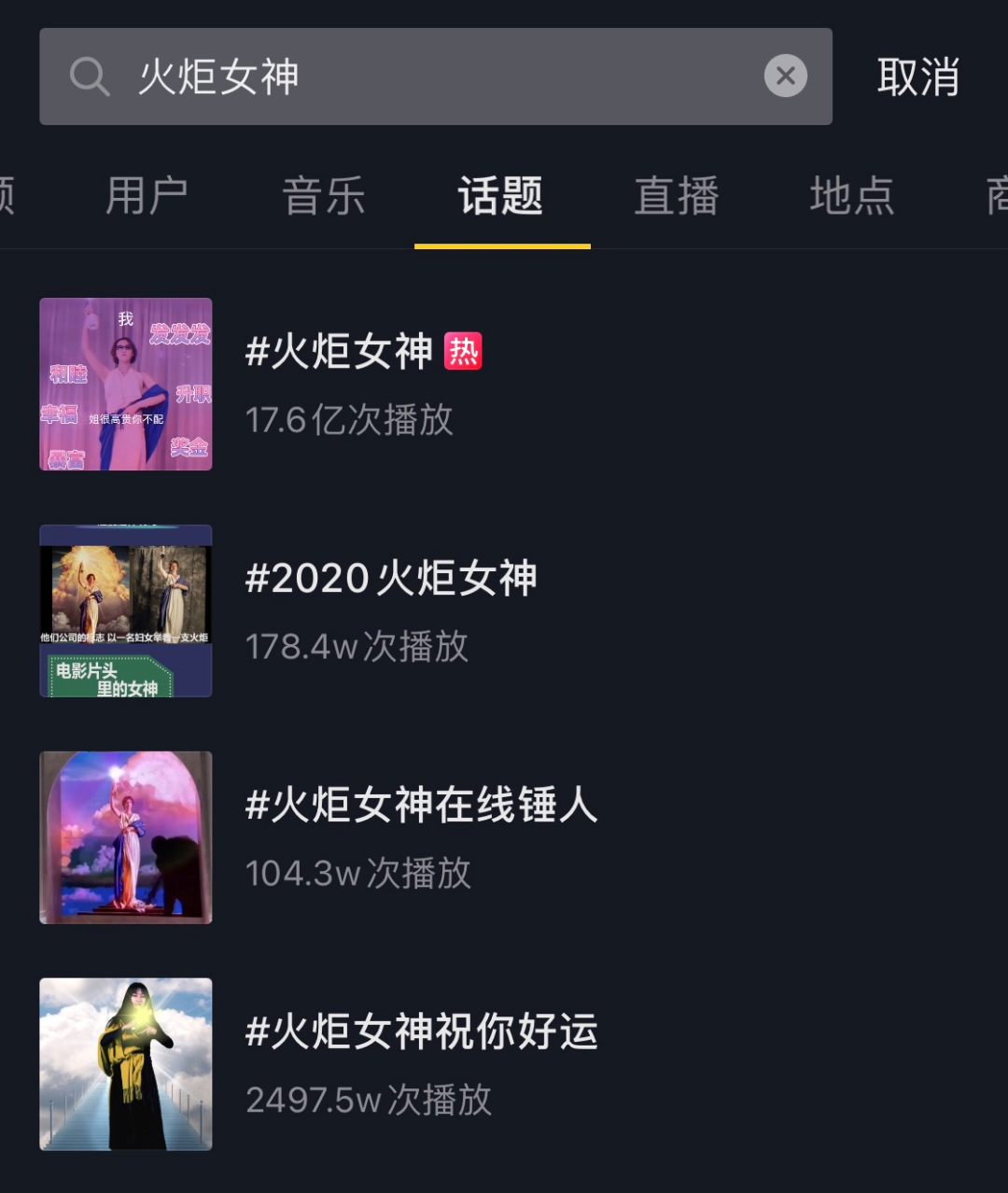Switch to the 音乐 tab
1008x1193 pixels.
pyautogui.click(x=324, y=197)
